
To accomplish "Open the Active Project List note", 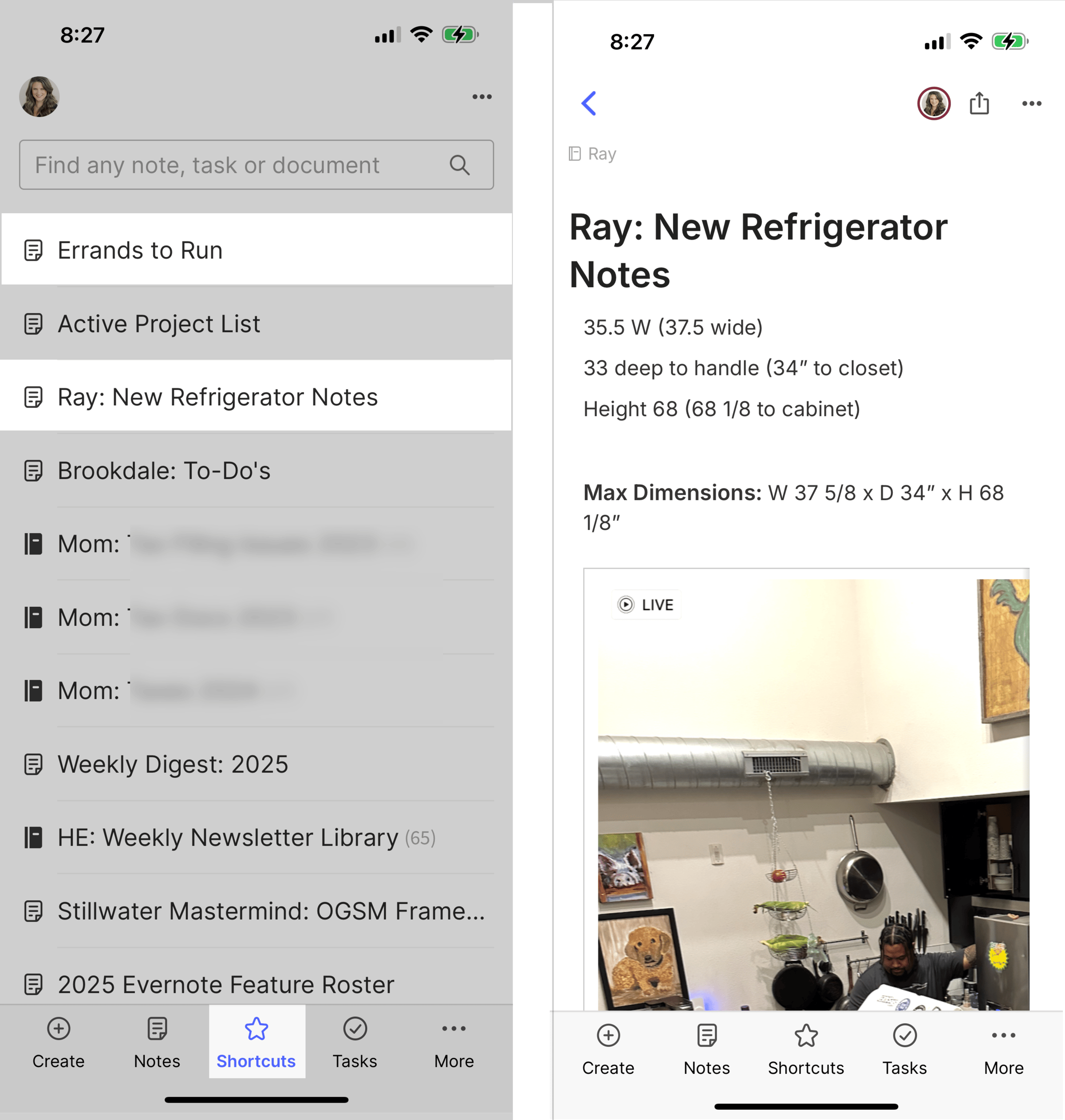I will click(256, 324).
